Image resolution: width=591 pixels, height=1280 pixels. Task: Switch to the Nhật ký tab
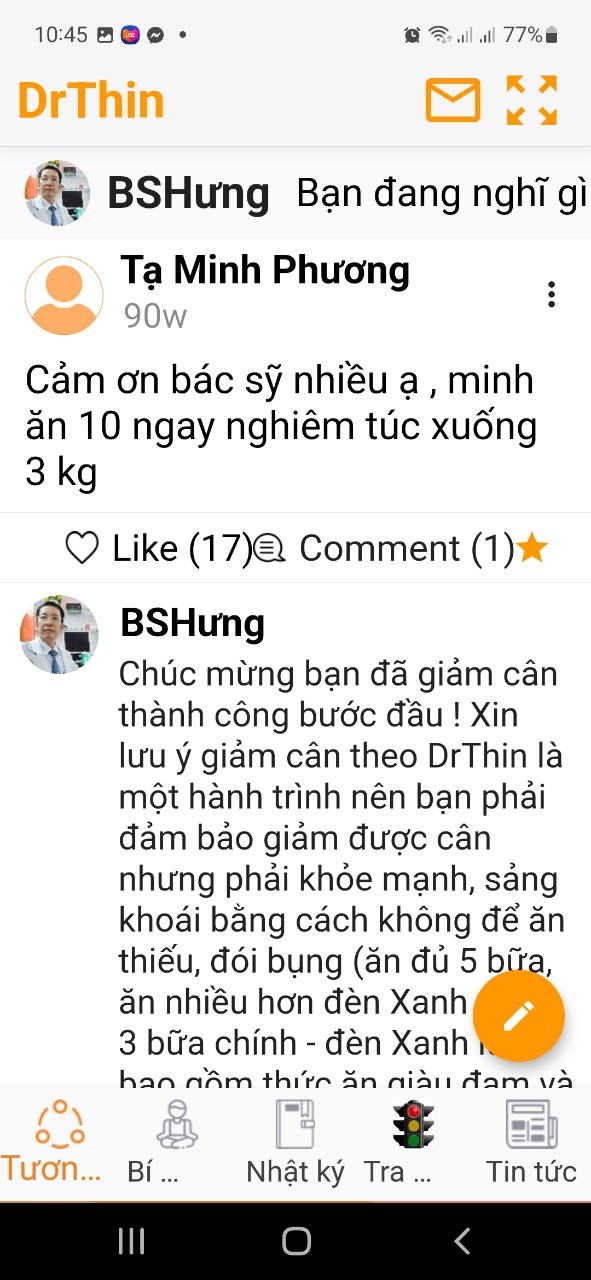tap(295, 1143)
